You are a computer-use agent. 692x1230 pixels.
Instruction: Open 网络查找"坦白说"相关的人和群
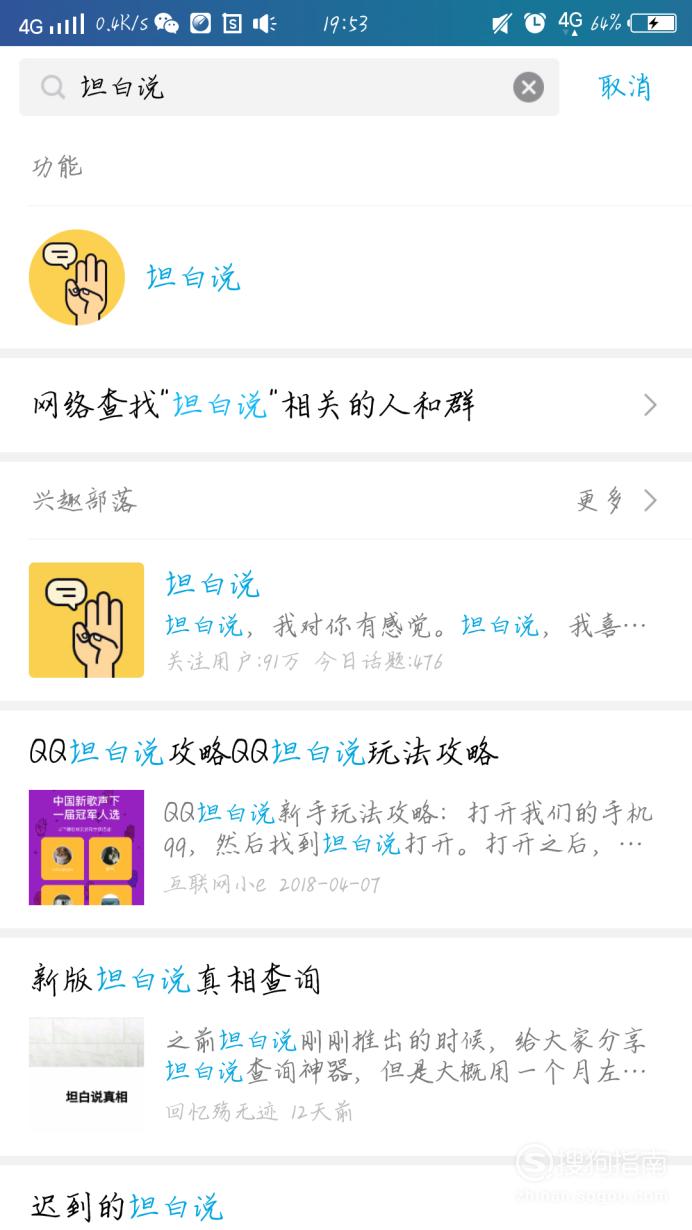[346, 405]
